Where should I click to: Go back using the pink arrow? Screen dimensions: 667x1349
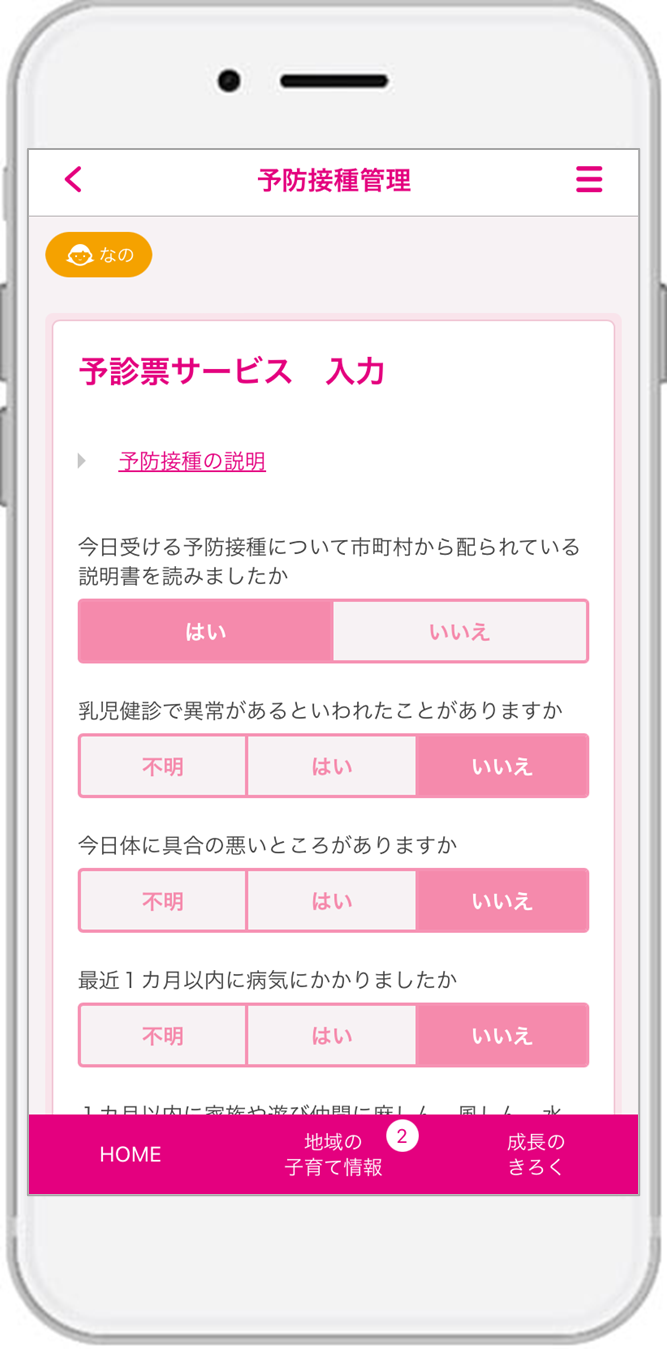click(73, 179)
